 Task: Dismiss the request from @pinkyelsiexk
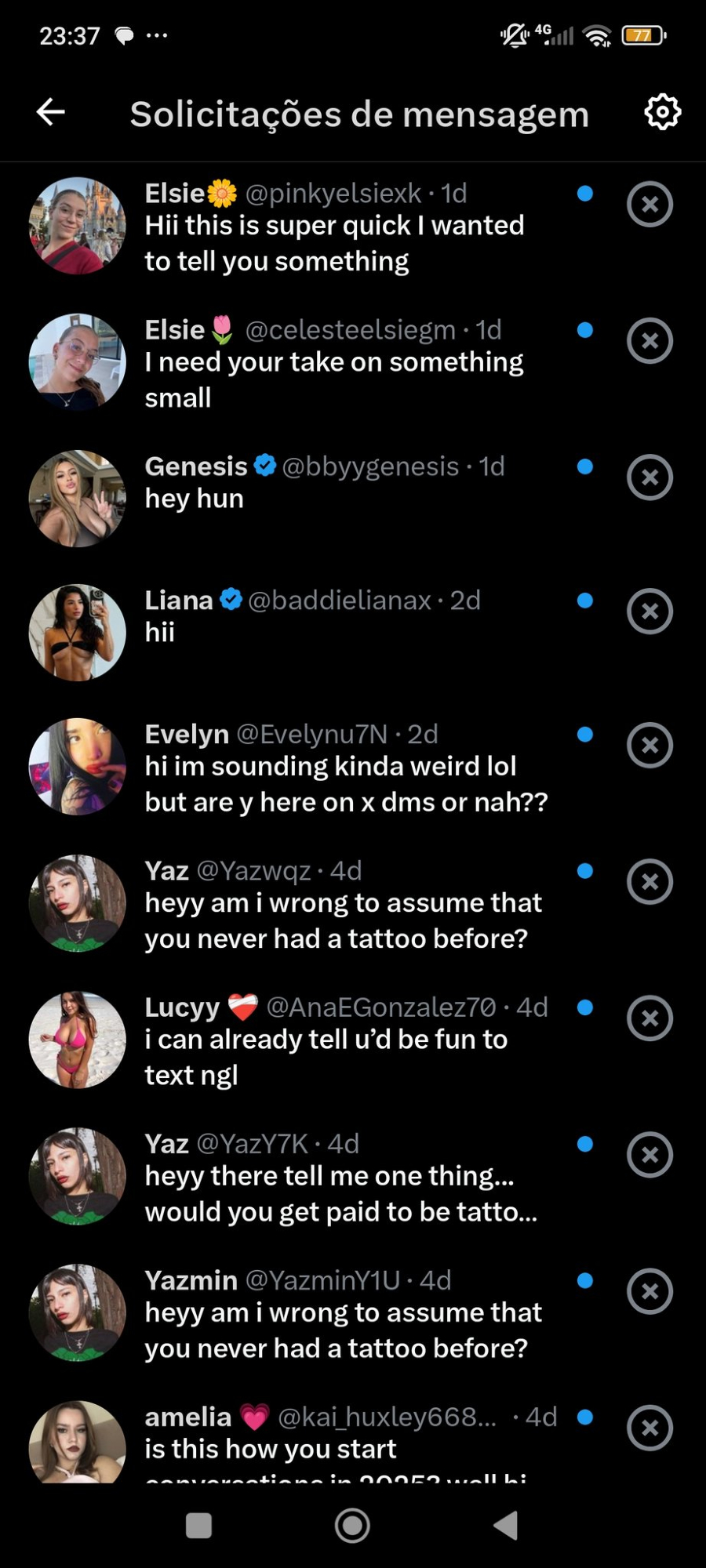pos(650,205)
